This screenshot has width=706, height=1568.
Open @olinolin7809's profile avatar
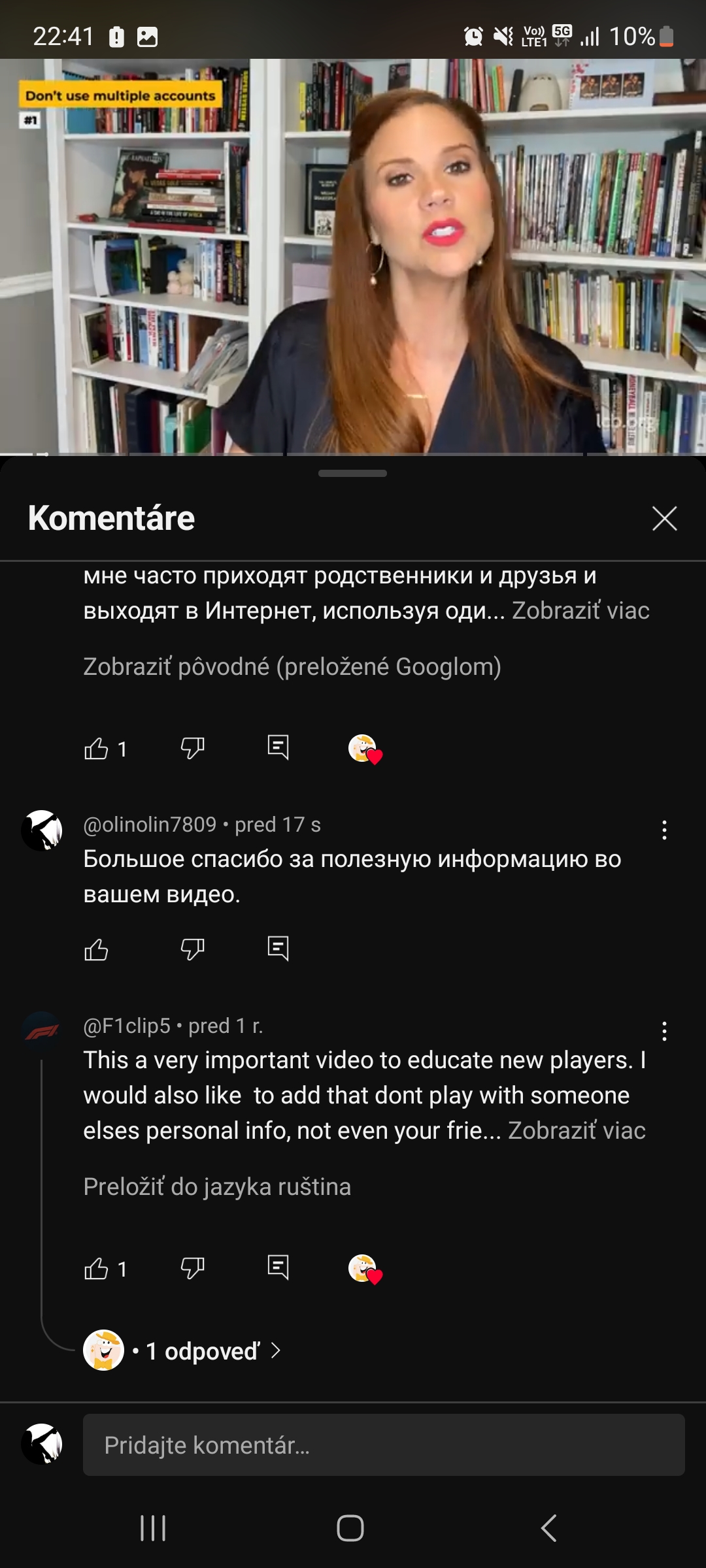[42, 830]
